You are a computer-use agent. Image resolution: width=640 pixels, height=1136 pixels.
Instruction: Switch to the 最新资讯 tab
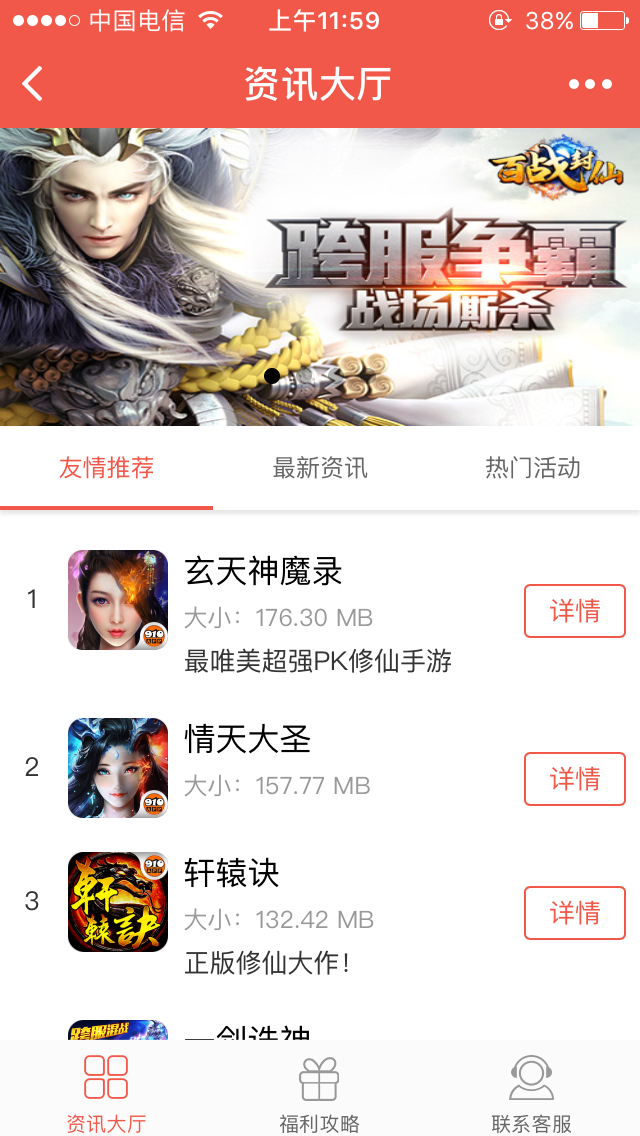[320, 468]
